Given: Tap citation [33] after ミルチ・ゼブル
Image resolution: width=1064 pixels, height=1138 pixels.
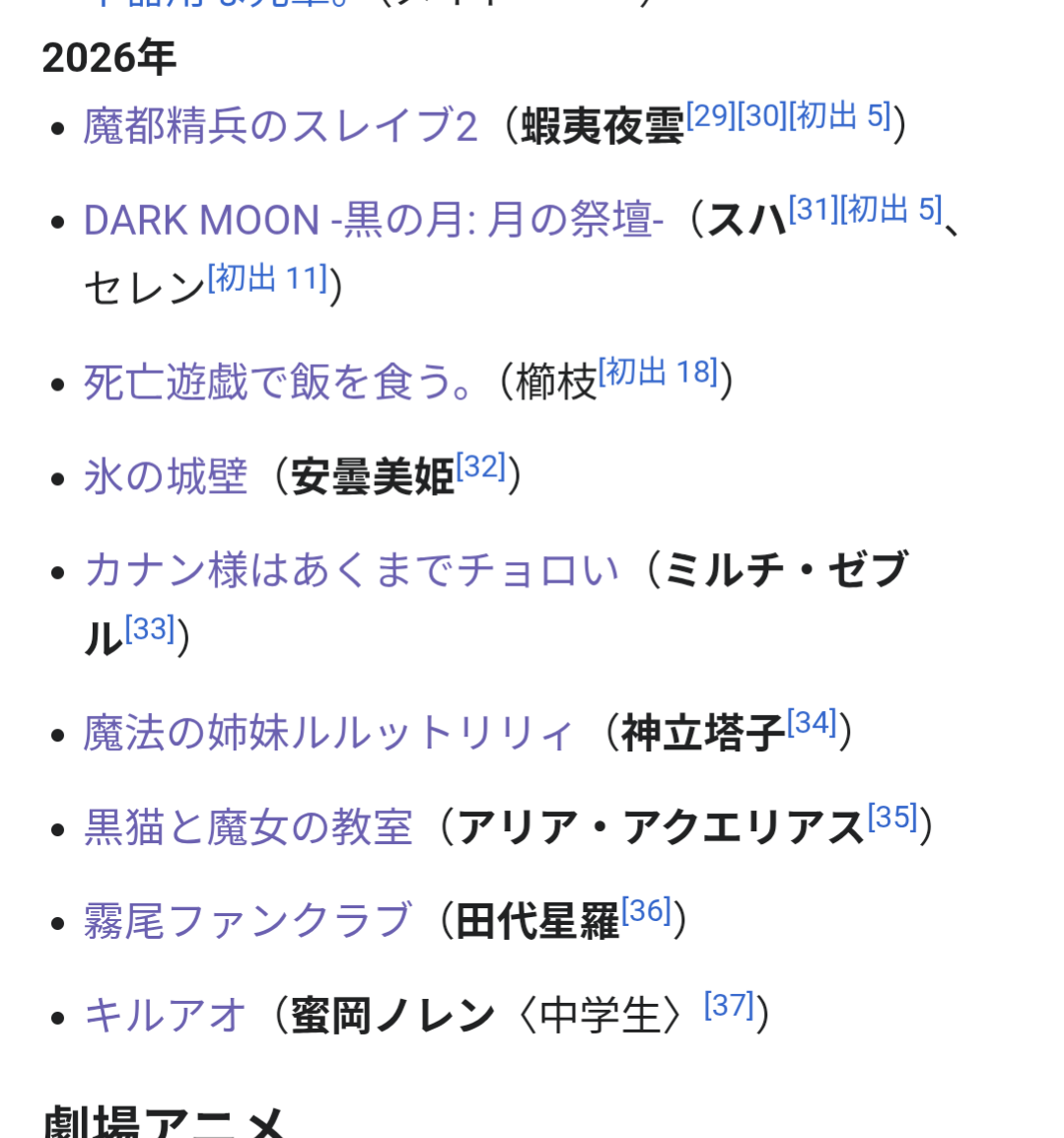Looking at the screenshot, I should [x=150, y=628].
